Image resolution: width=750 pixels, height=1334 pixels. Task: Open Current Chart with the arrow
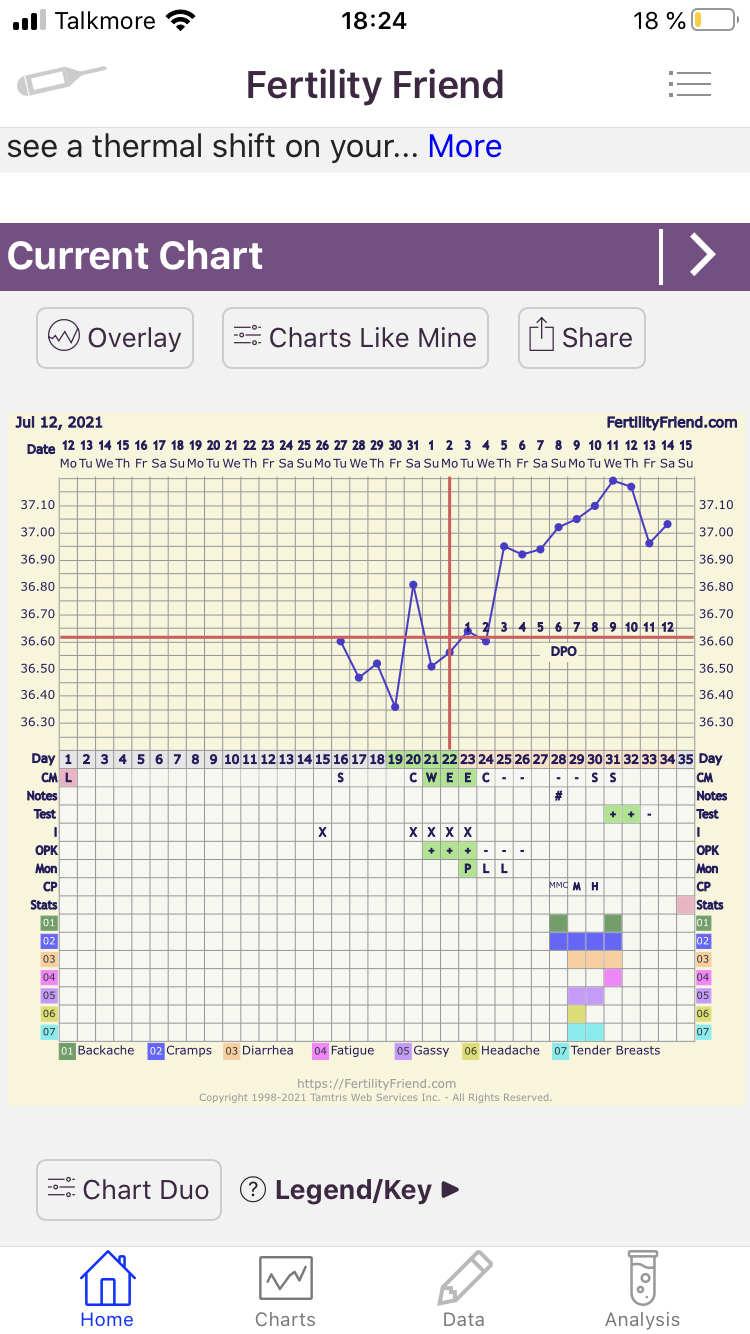[703, 256]
